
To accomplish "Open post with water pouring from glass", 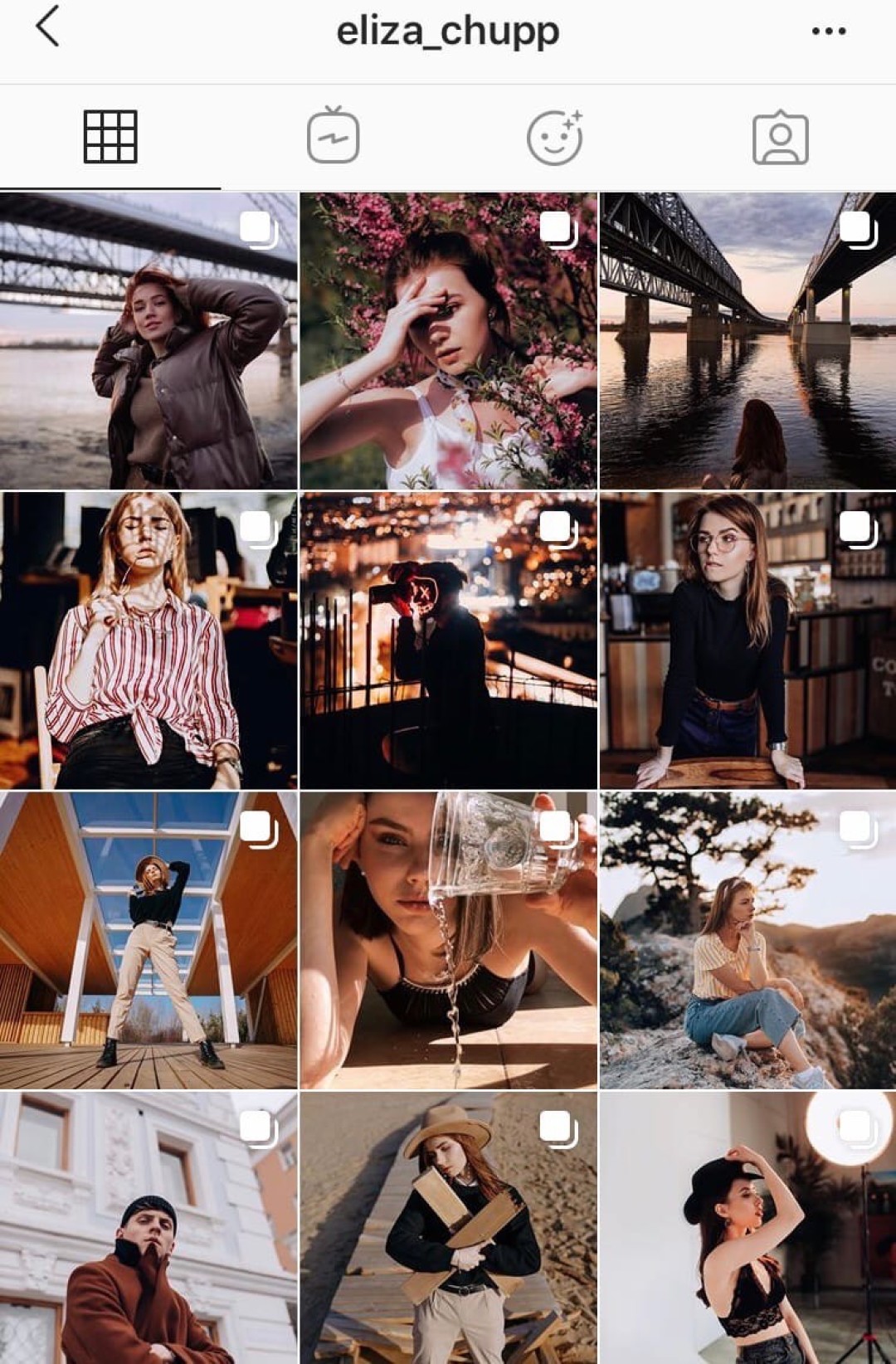I will [x=448, y=940].
